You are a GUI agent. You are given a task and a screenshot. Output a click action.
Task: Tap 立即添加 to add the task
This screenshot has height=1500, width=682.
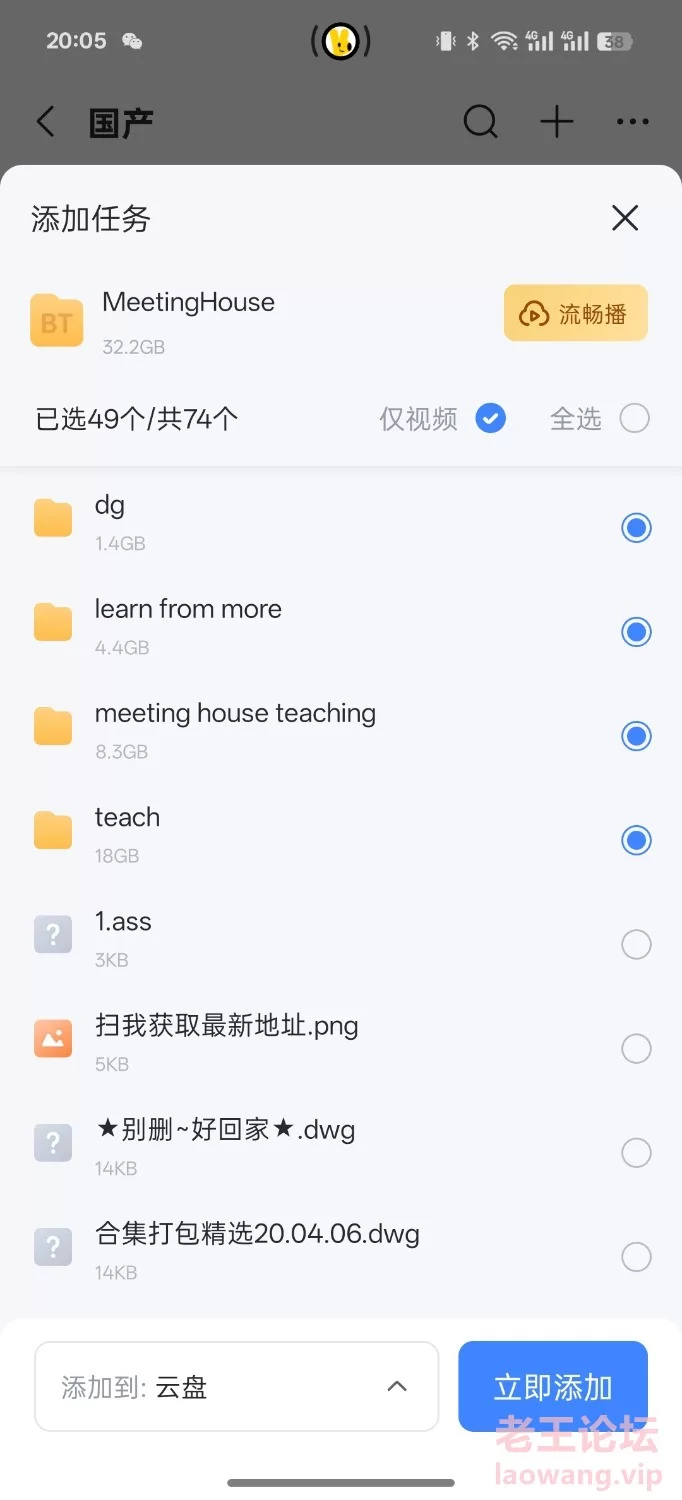[553, 1386]
